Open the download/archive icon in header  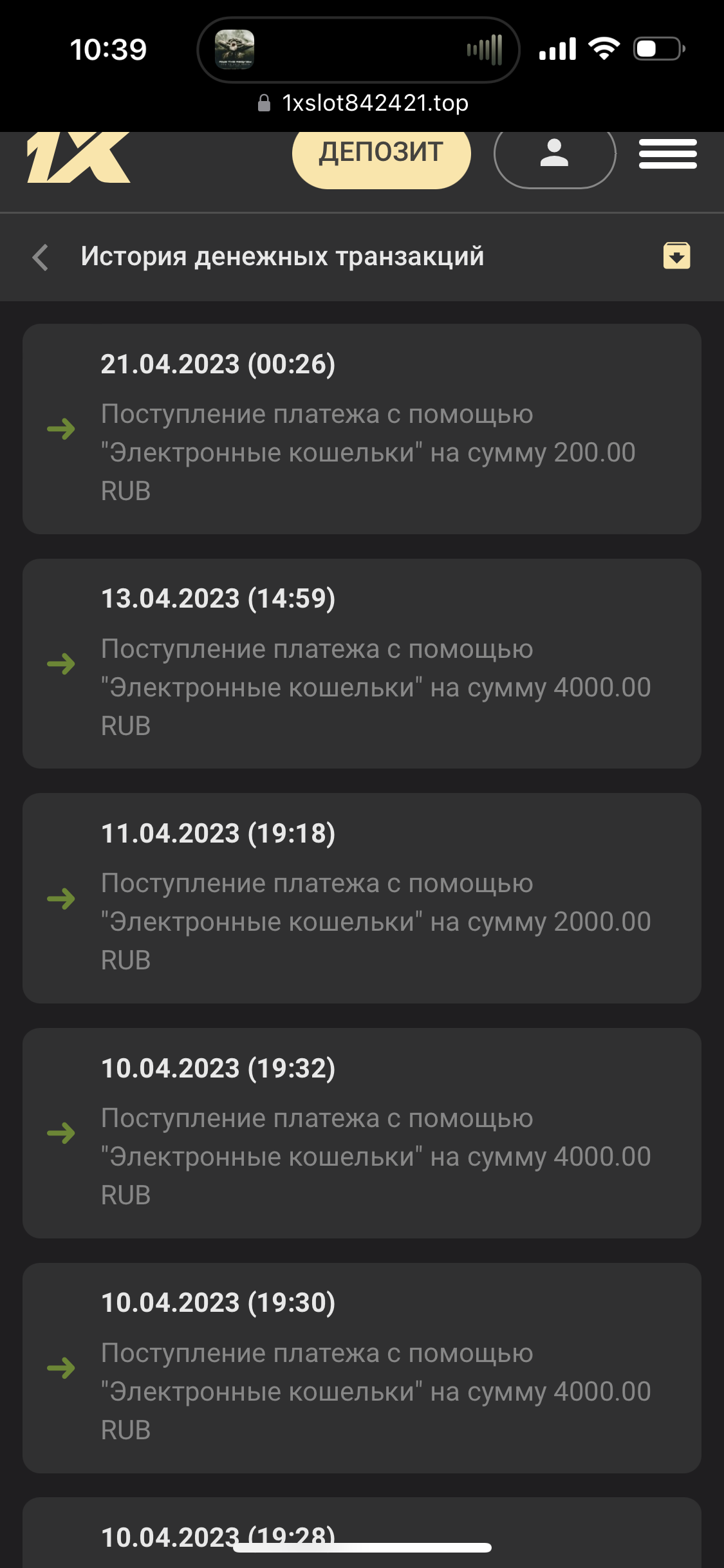pyautogui.click(x=676, y=256)
